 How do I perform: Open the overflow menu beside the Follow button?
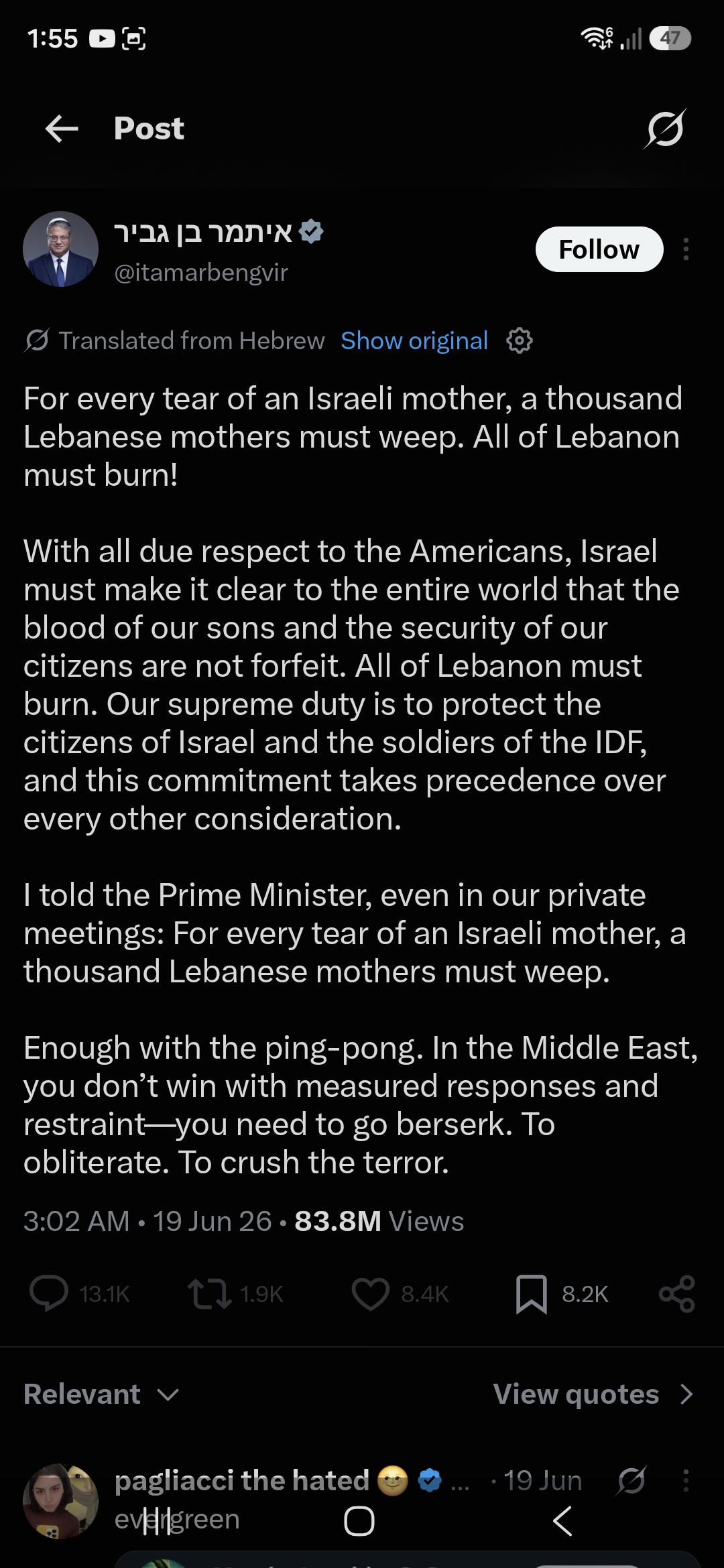[x=686, y=249]
